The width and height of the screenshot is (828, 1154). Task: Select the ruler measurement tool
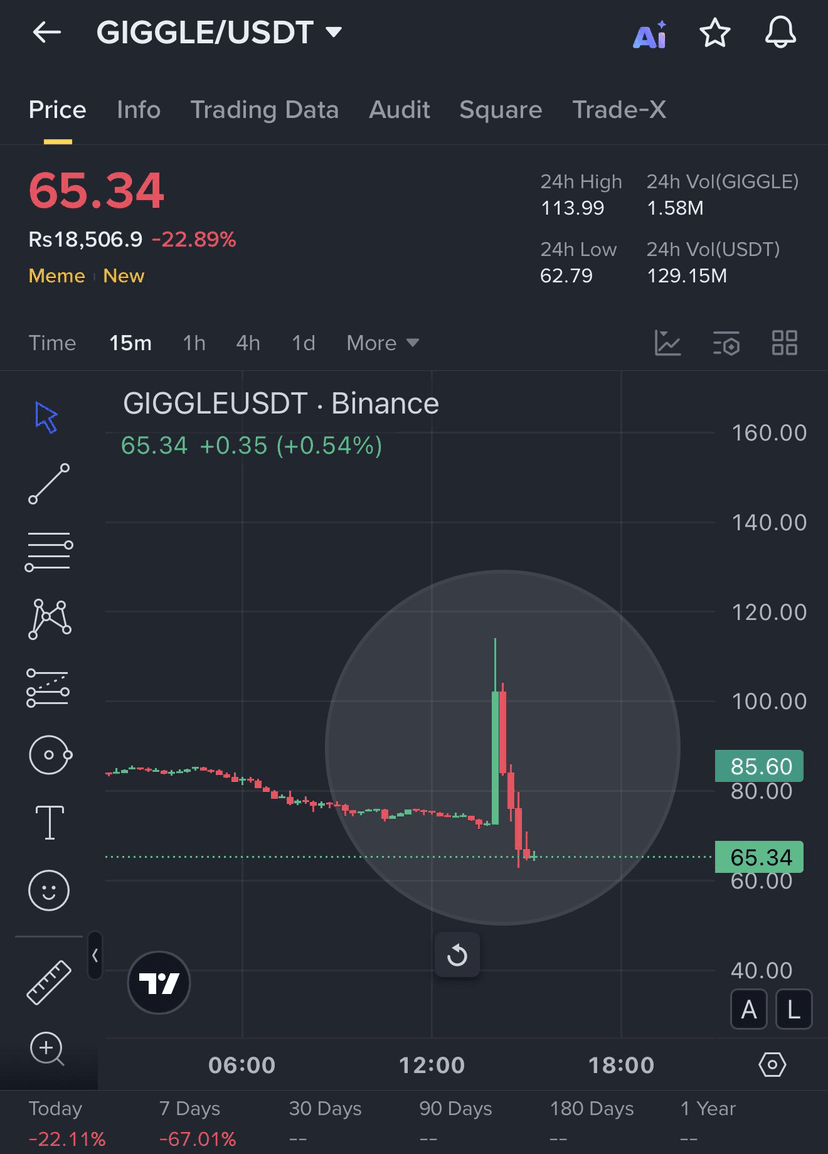tap(48, 981)
